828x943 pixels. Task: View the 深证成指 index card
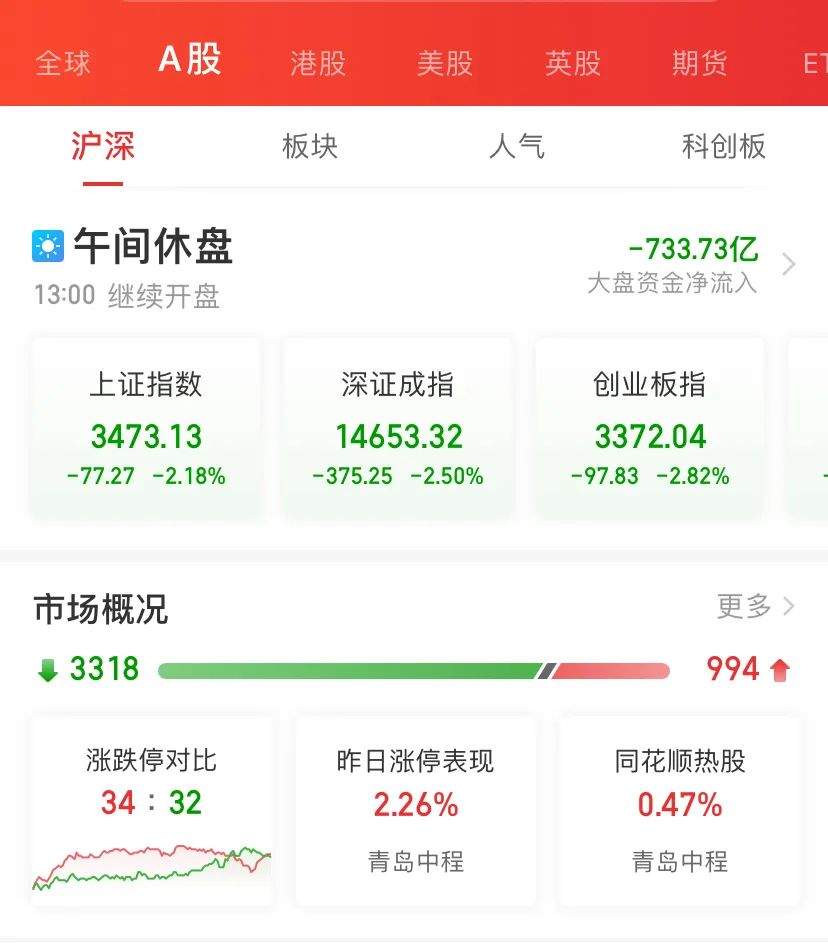coord(398,428)
